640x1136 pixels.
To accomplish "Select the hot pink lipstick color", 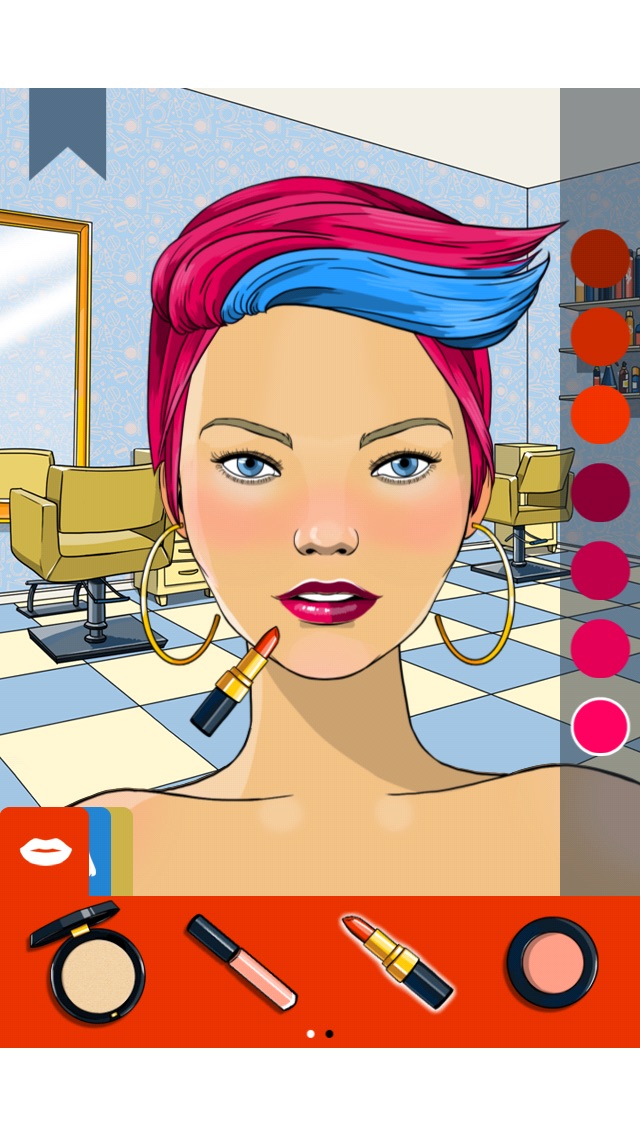I will click(x=600, y=726).
